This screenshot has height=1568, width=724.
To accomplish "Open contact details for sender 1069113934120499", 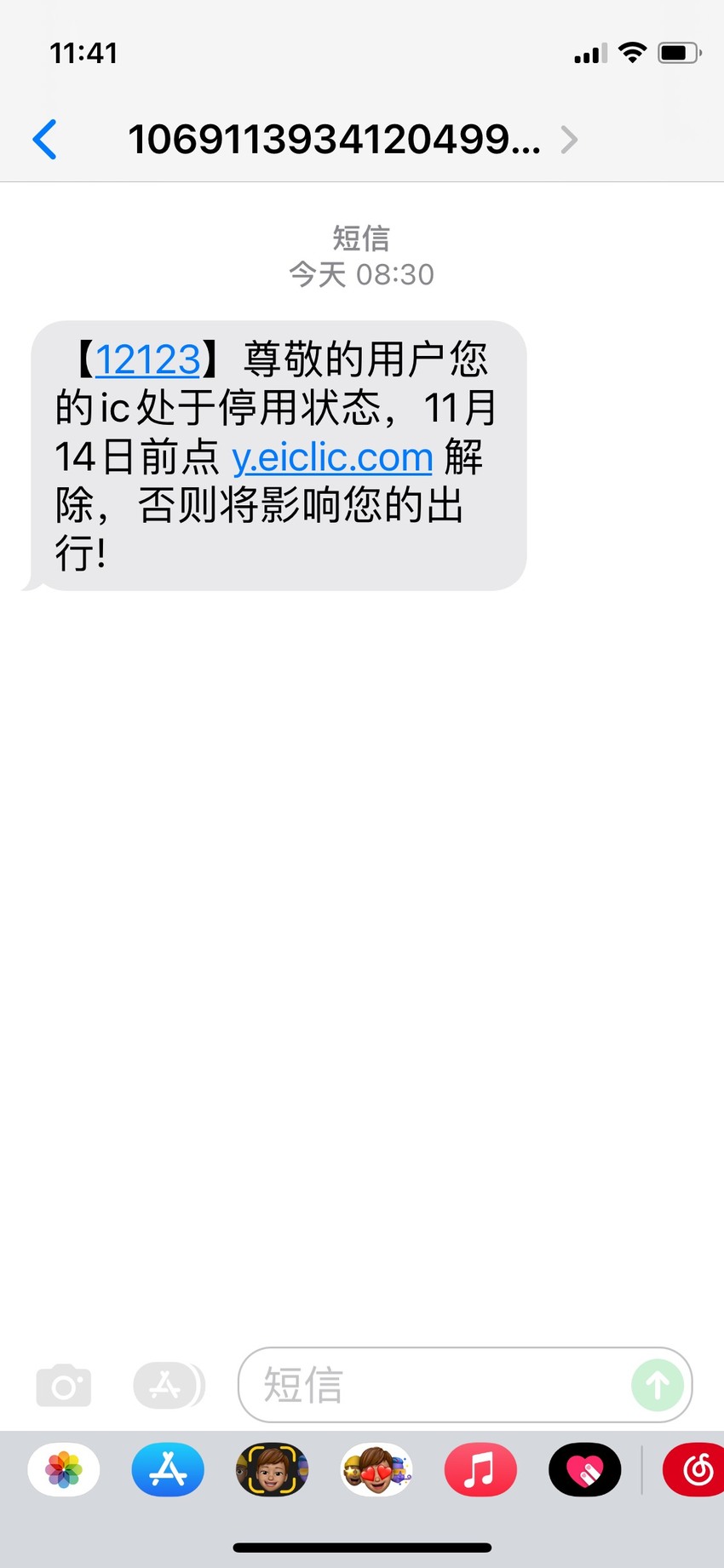I will pyautogui.click(x=352, y=140).
